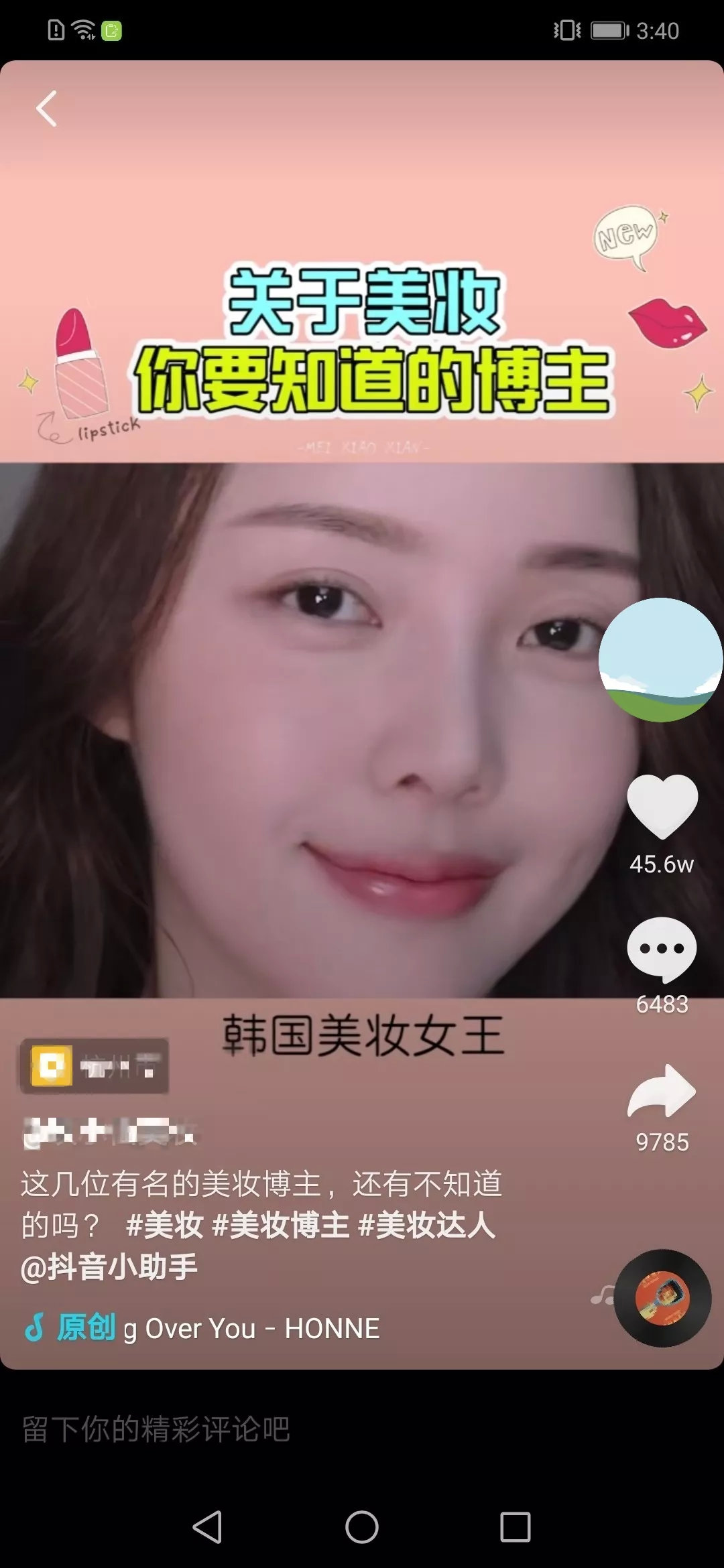Share this video via the arrow icon
Viewport: 724px width, 1568px height.
tap(662, 1092)
